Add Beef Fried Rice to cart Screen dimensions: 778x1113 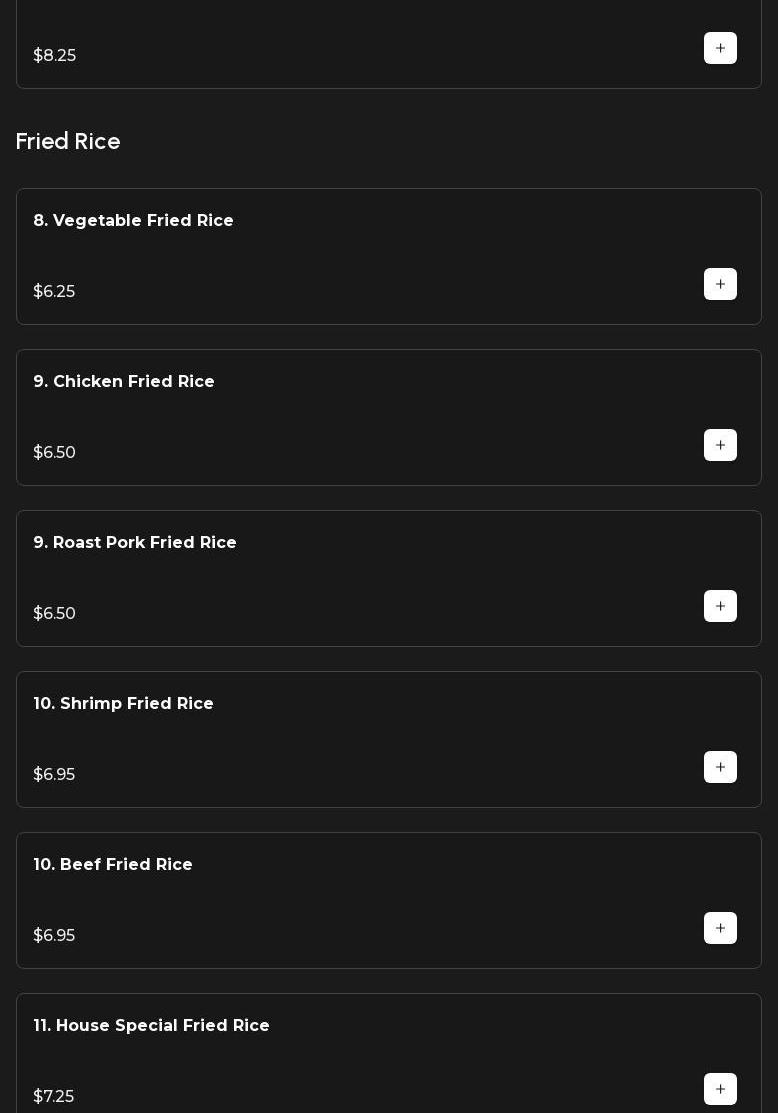pos(720,928)
